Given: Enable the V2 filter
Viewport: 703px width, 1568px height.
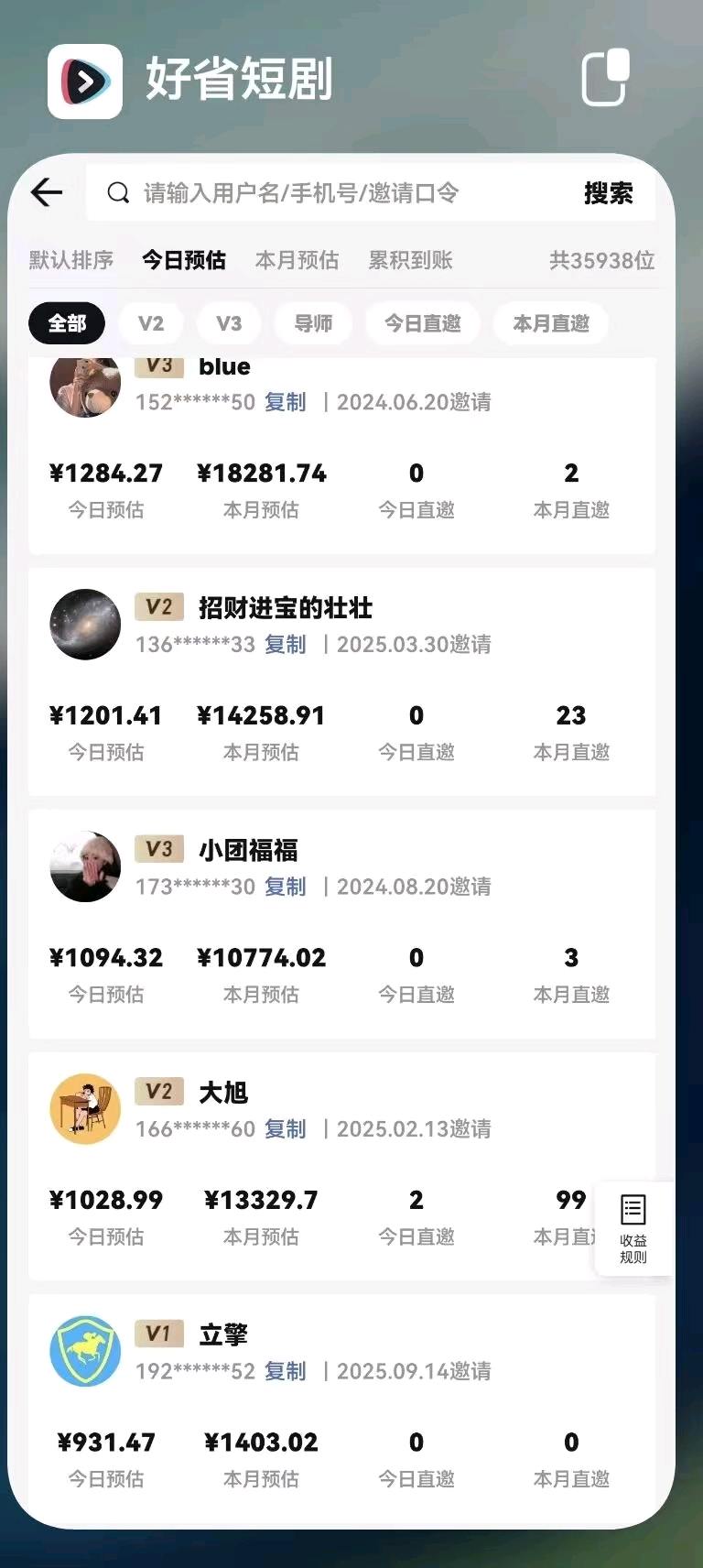Looking at the screenshot, I should tap(150, 322).
